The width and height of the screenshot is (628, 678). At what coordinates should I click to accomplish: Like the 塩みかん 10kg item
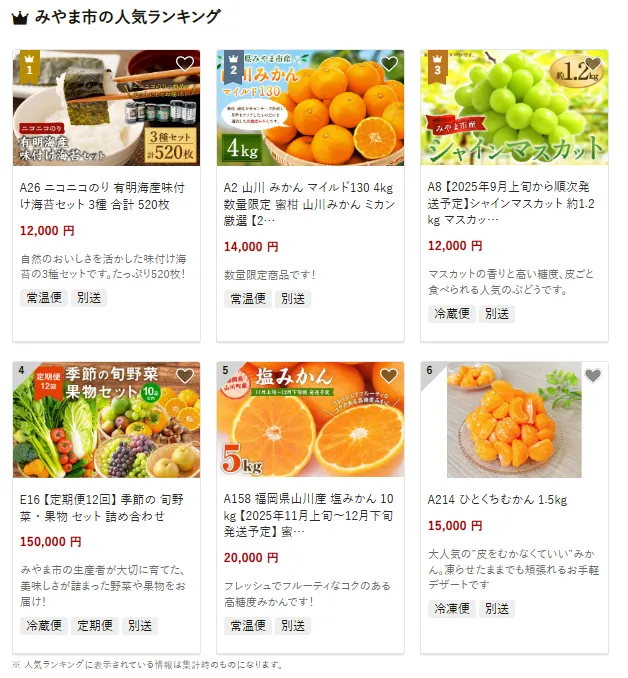tap(389, 376)
